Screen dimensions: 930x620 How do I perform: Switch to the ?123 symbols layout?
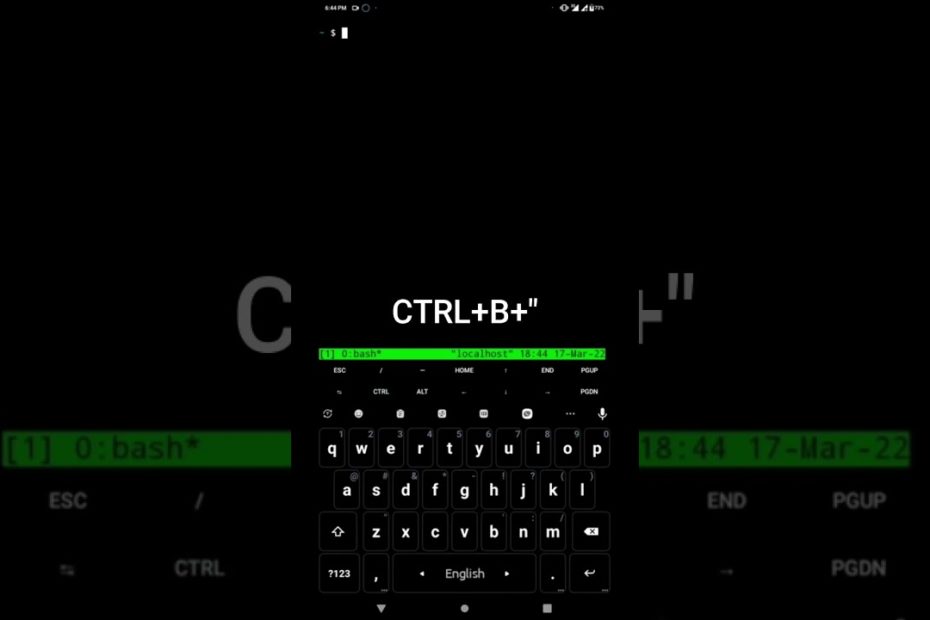pos(339,574)
